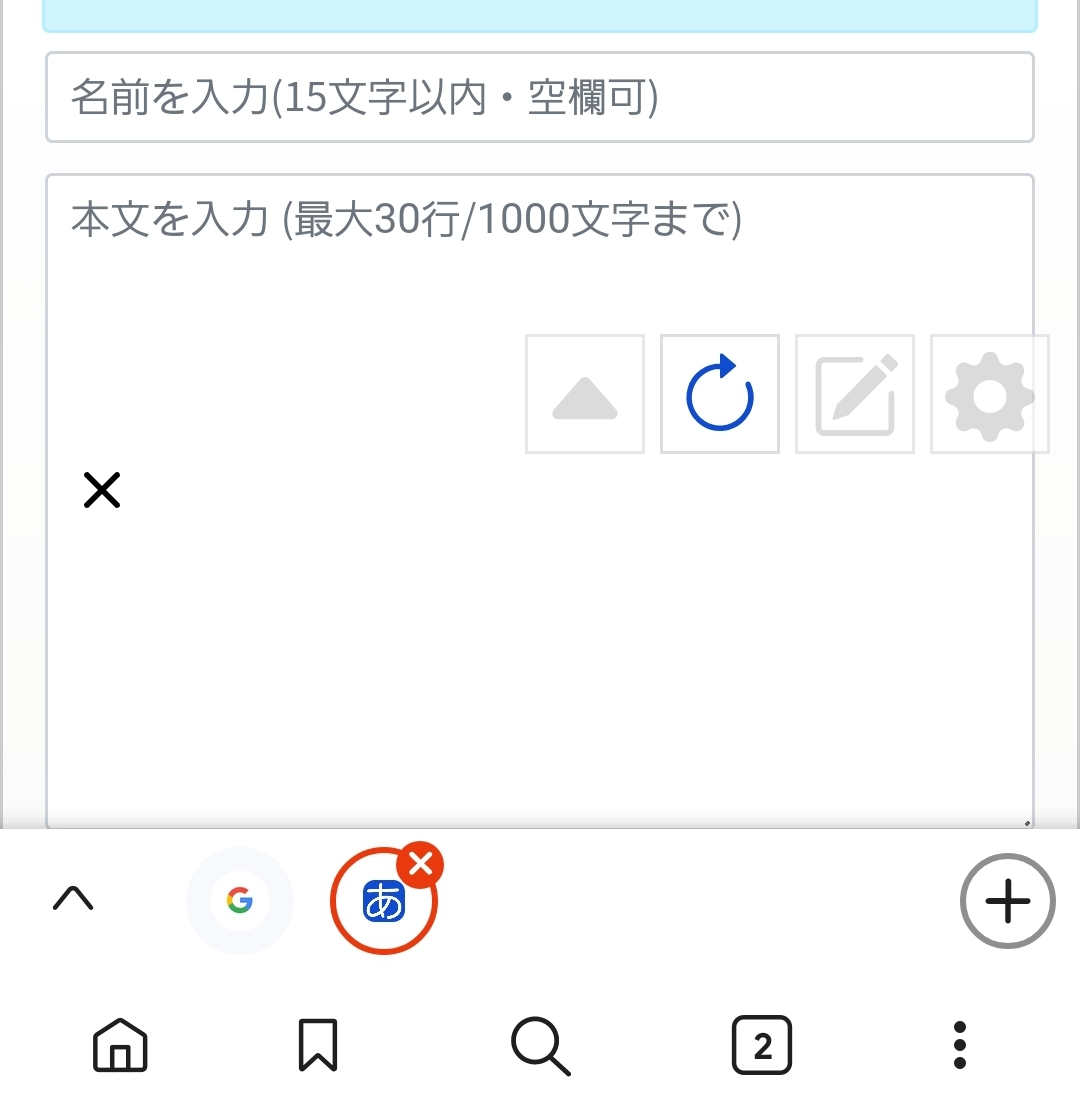Tap the name input field

pos(539,98)
